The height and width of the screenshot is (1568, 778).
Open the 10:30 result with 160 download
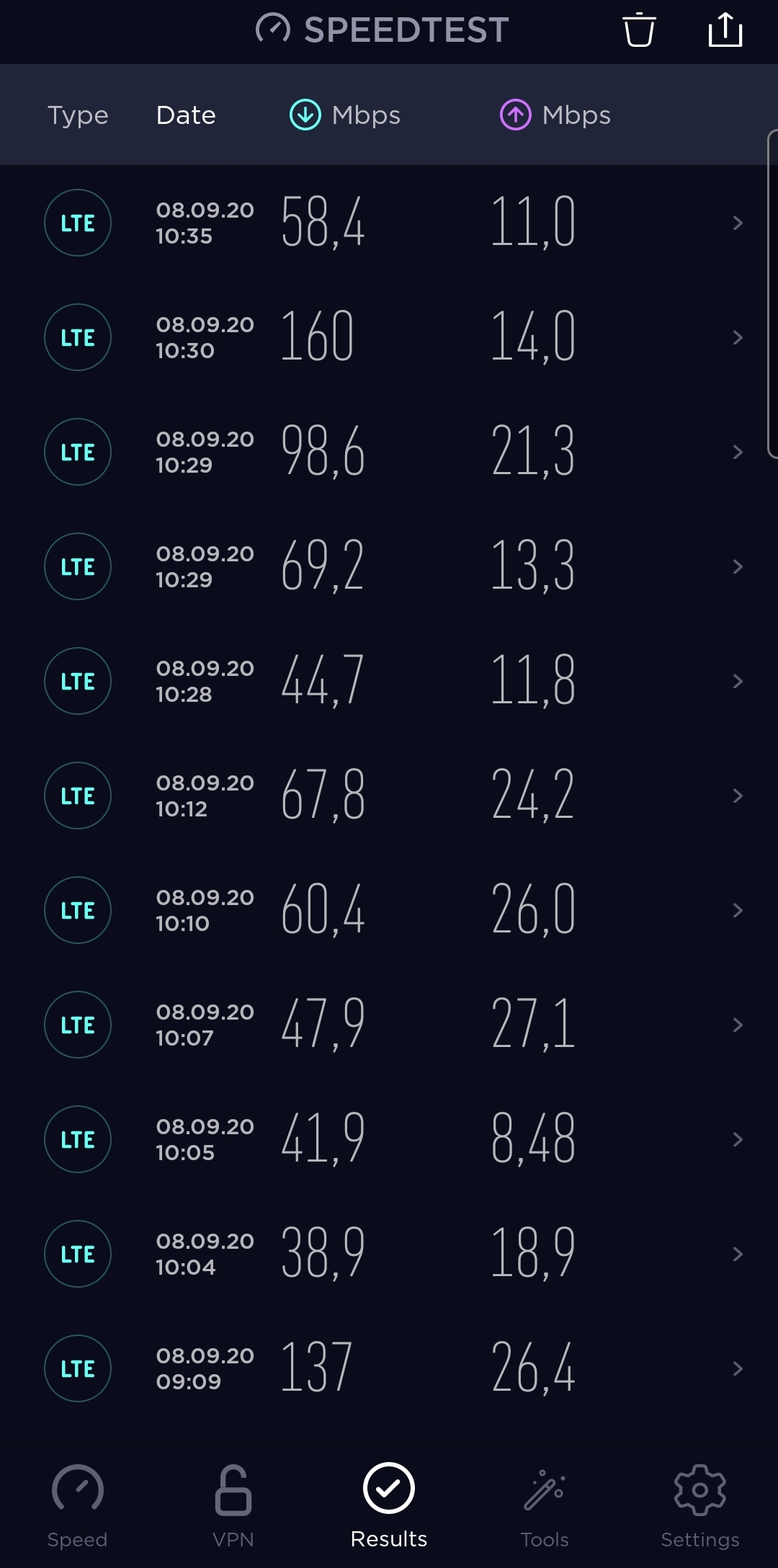pyautogui.click(x=389, y=337)
